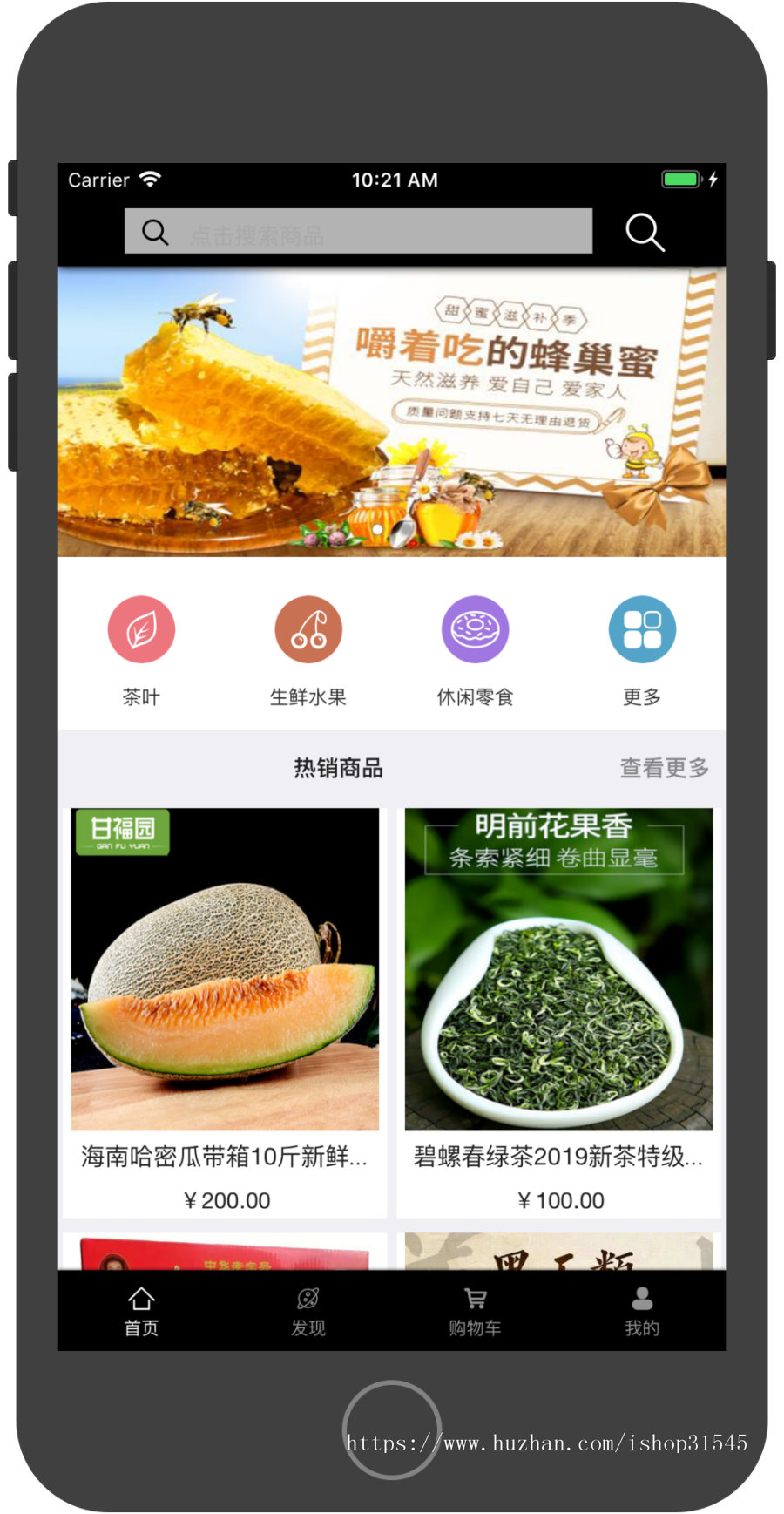Select the 首页 home icon in bottom navigation
Image resolution: width=784 pixels, height=1514 pixels.
point(141,1298)
